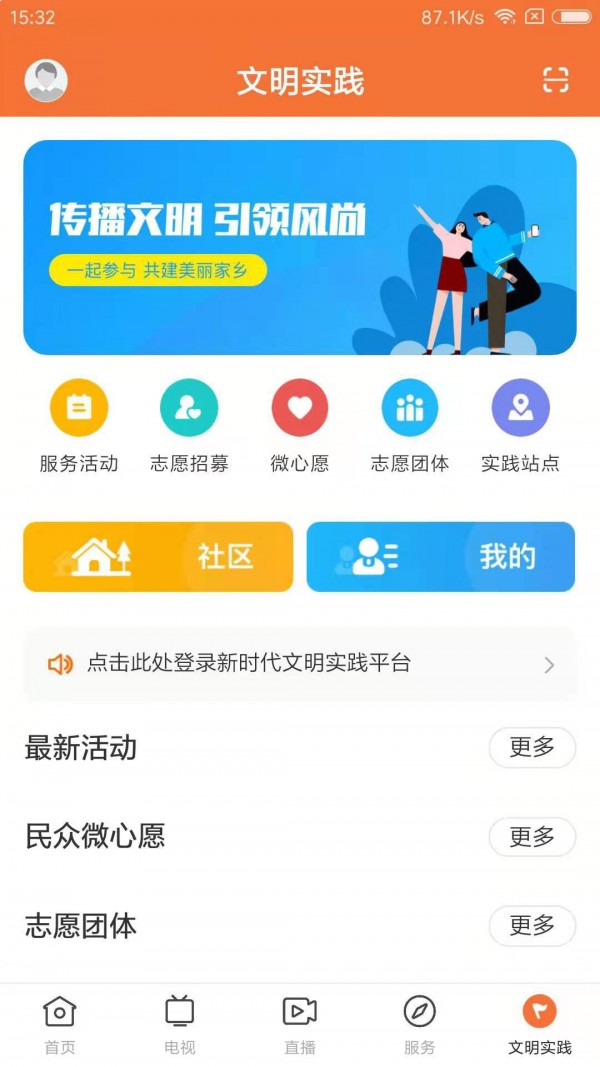Open 志愿团体 from the shortcut icons
The image size is (600, 1067).
[x=410, y=408]
